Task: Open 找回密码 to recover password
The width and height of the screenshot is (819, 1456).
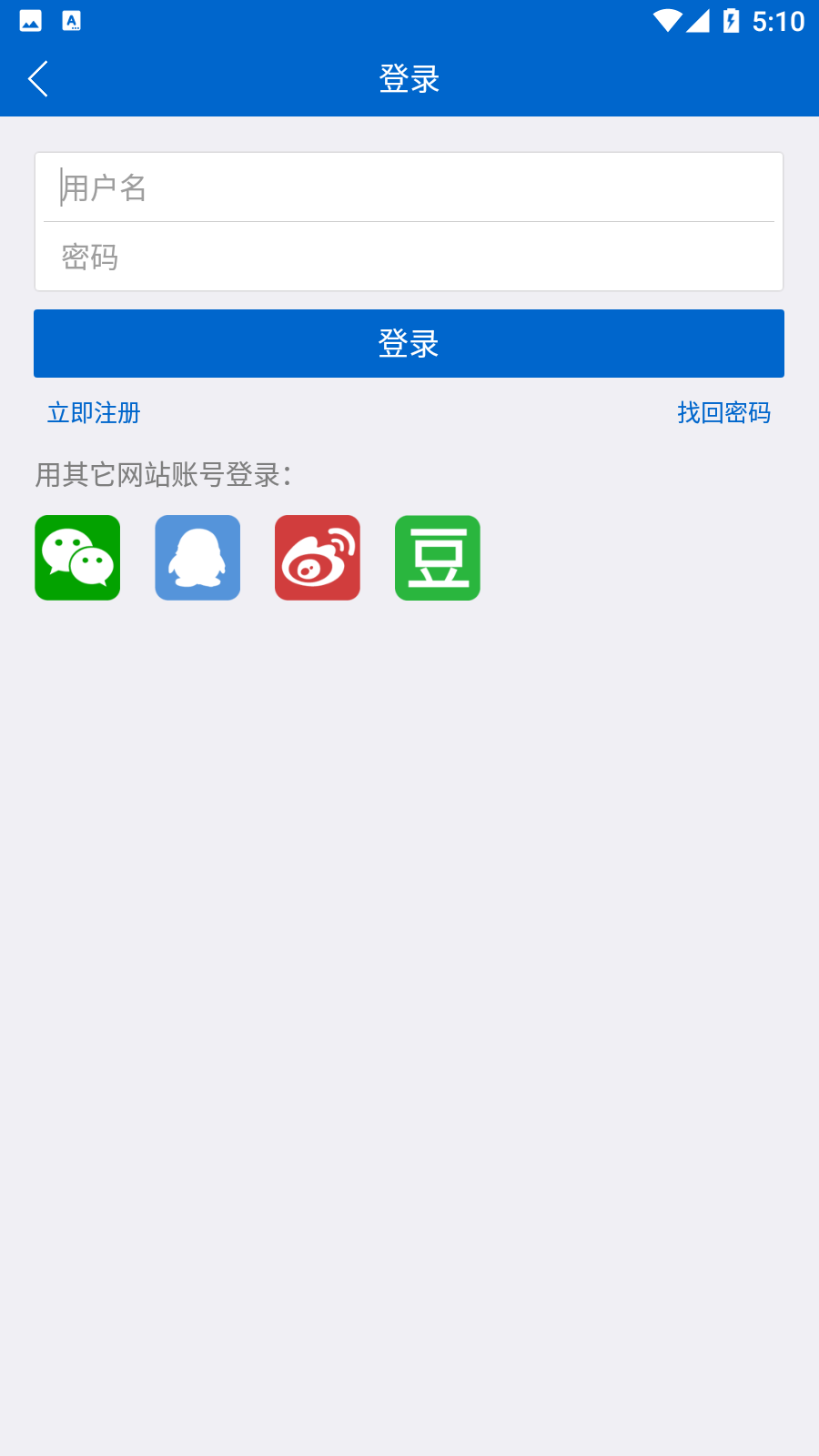Action: click(x=723, y=412)
